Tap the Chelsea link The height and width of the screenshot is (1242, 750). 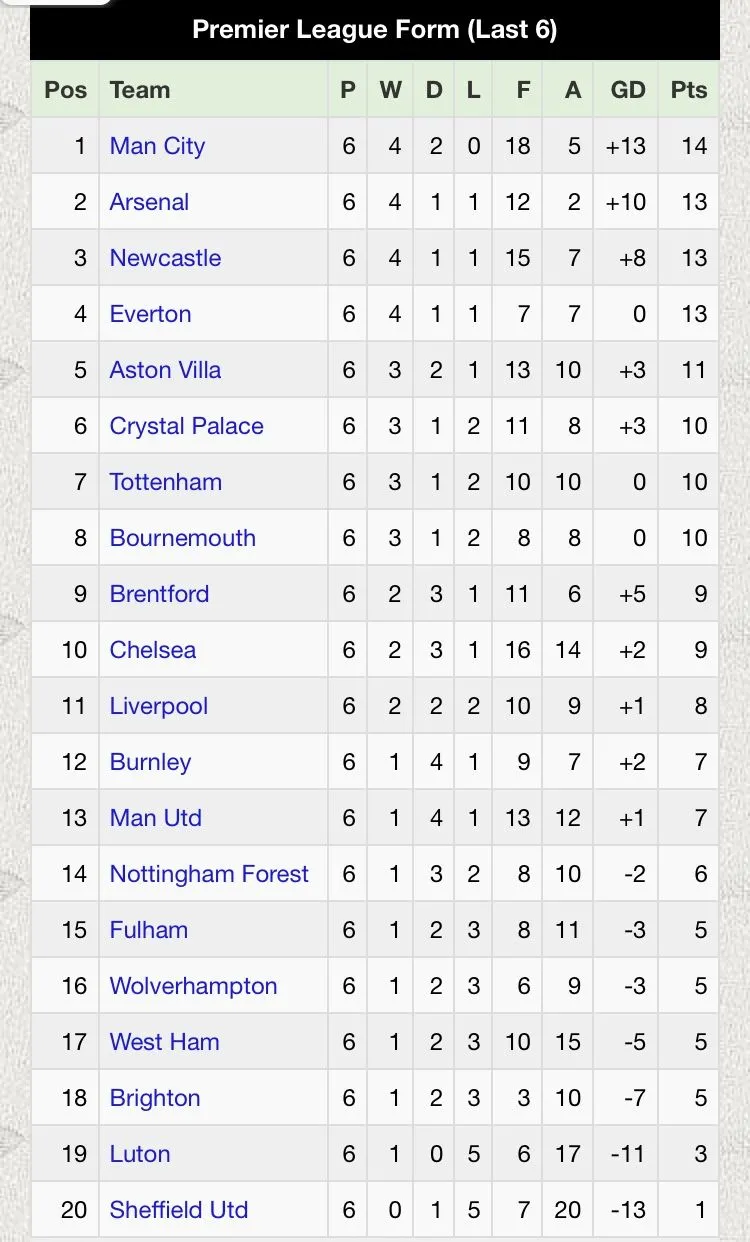pos(152,650)
